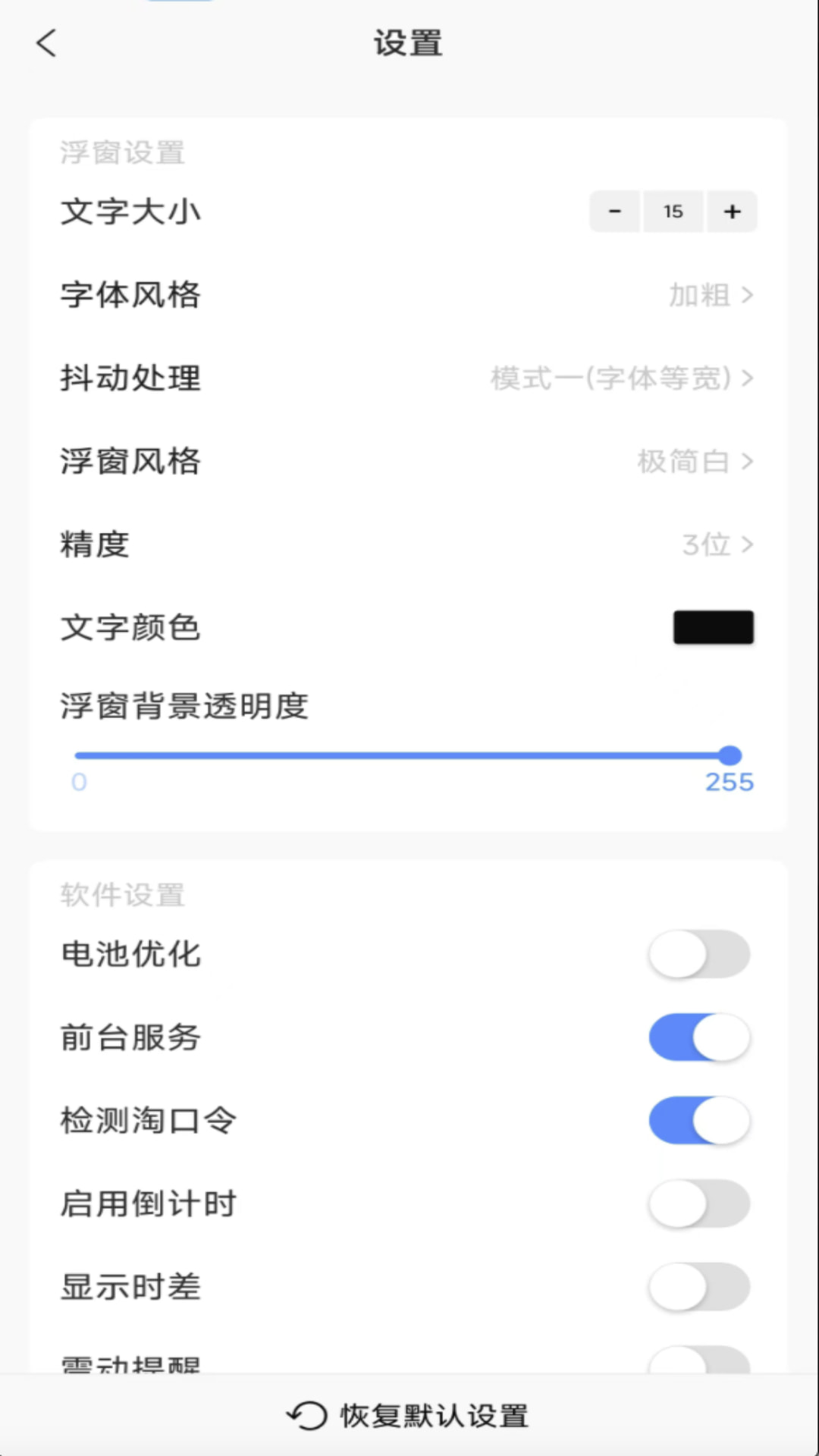Tap 恢复默认设置 to reset settings
The height and width of the screenshot is (1456, 819).
click(408, 1415)
